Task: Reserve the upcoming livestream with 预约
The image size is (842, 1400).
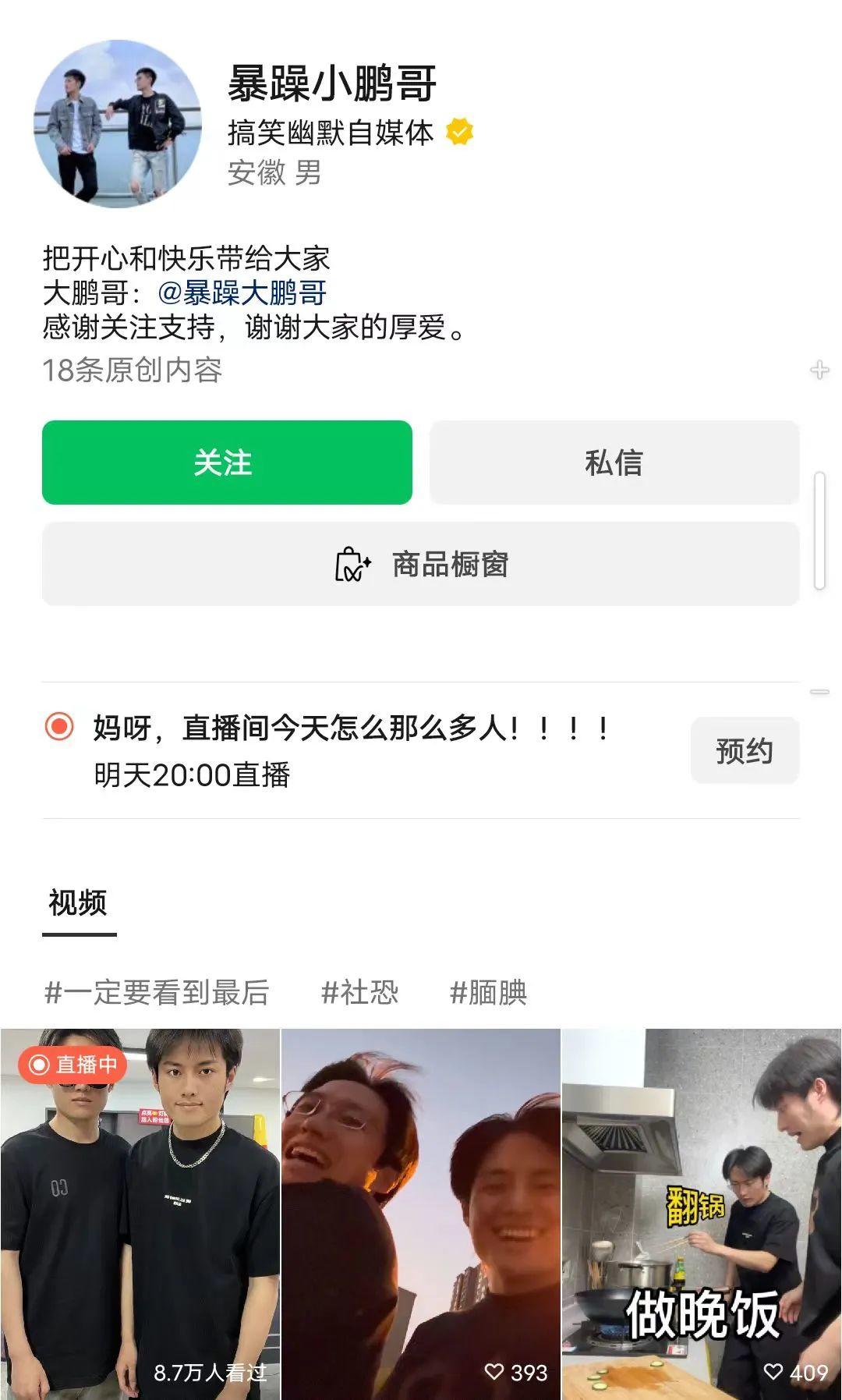Action: point(744,751)
